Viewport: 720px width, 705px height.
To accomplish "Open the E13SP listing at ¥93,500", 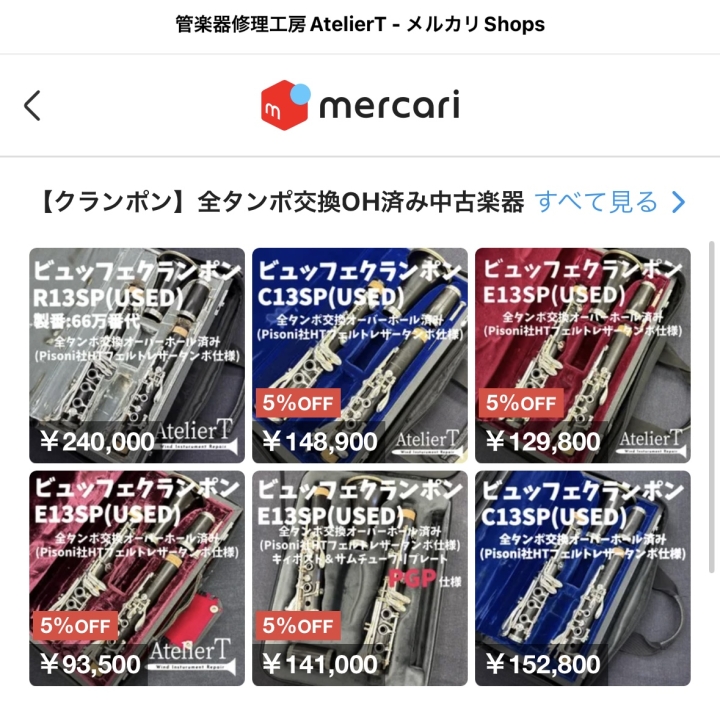I will [137, 578].
